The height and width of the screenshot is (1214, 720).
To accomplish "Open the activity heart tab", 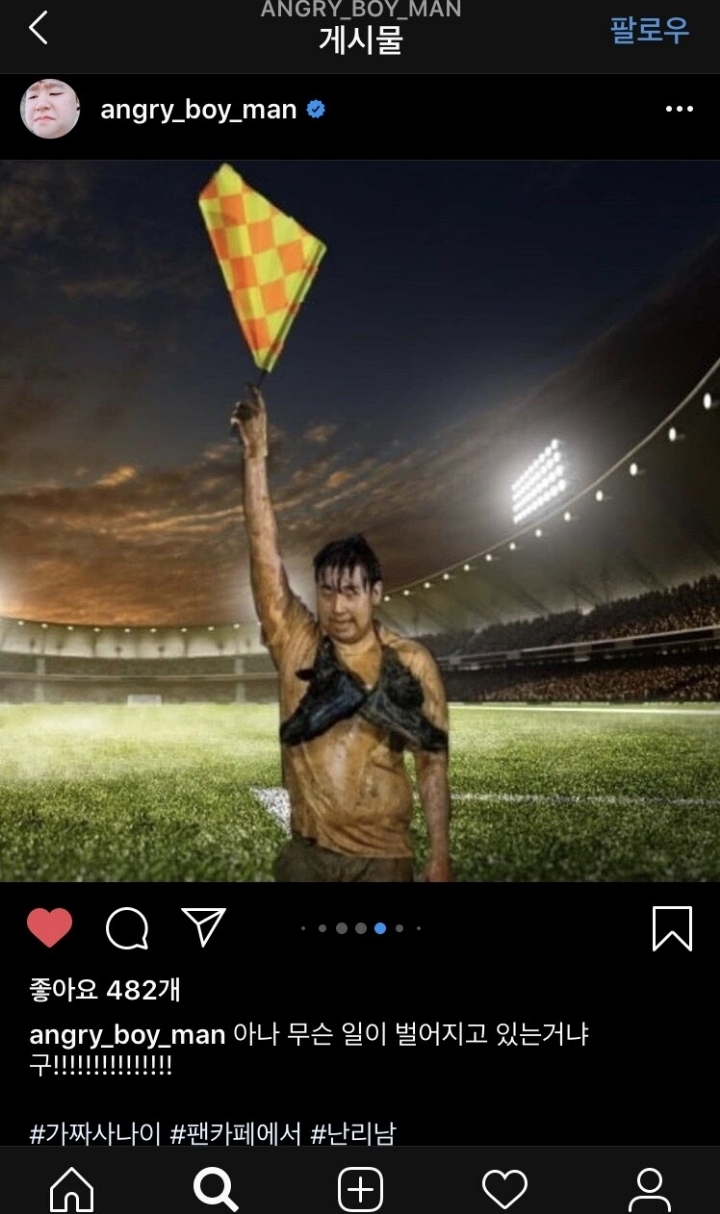I will click(x=504, y=1189).
